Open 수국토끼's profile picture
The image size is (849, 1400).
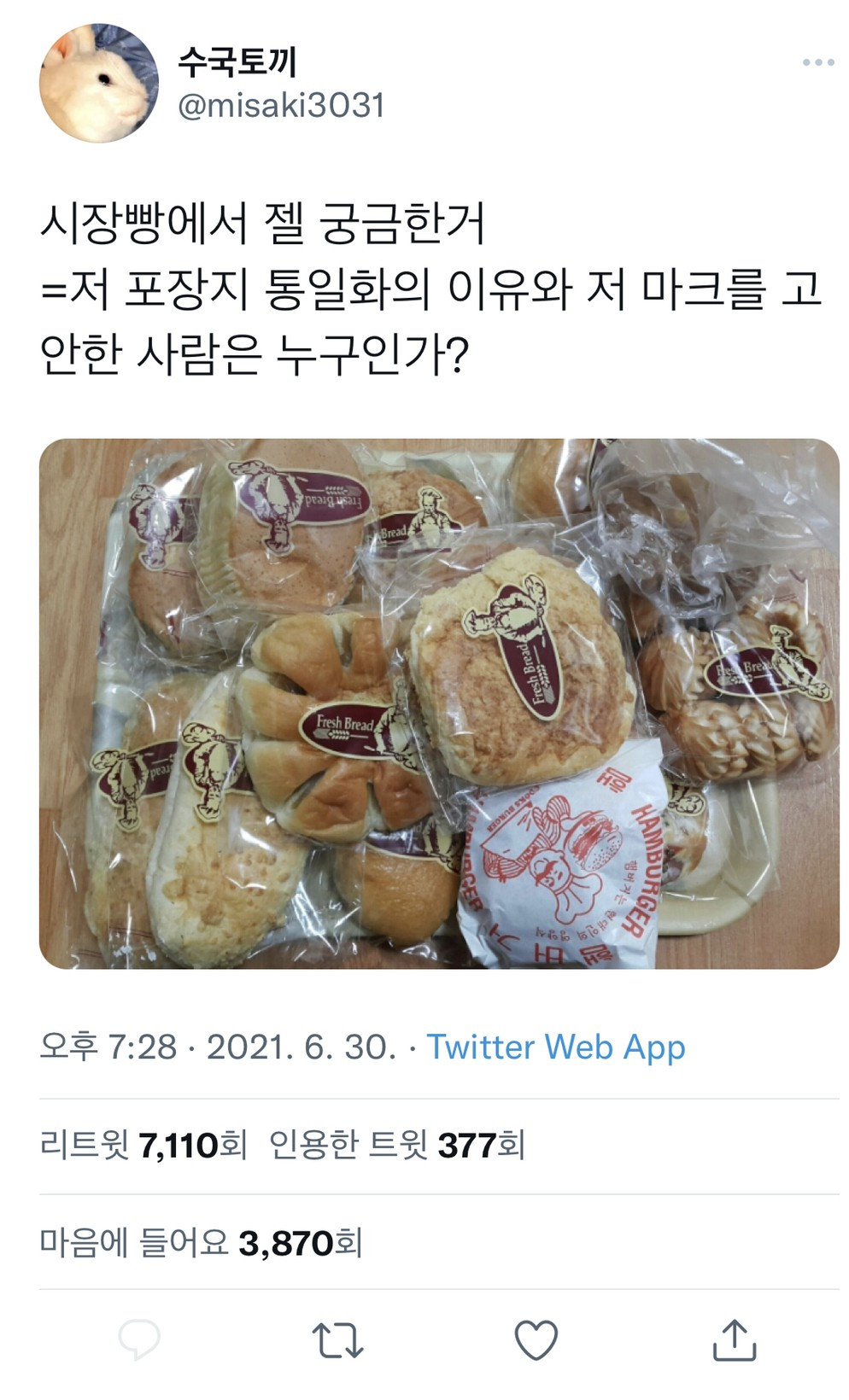98,83
